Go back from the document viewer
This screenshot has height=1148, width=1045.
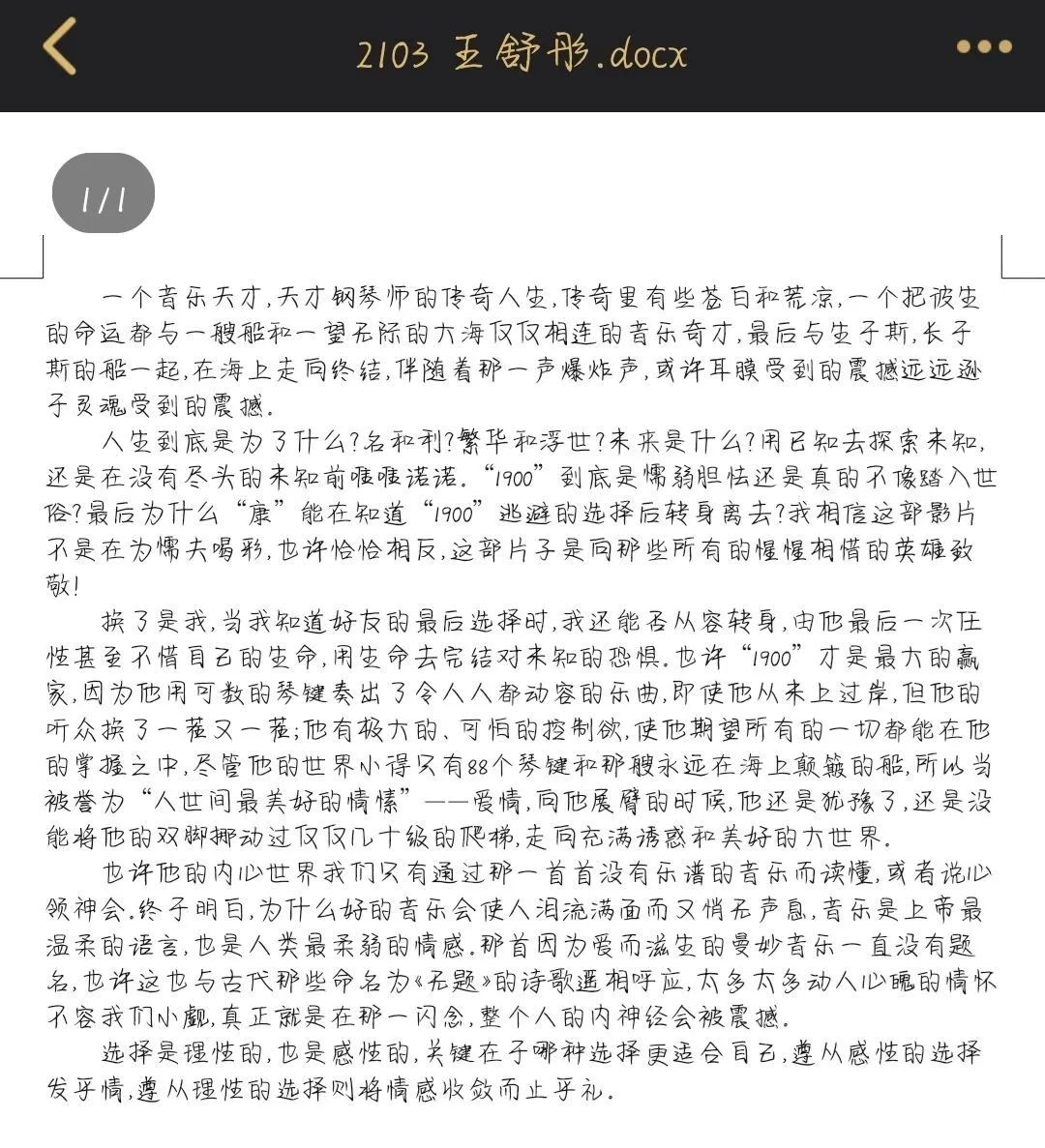(60, 45)
